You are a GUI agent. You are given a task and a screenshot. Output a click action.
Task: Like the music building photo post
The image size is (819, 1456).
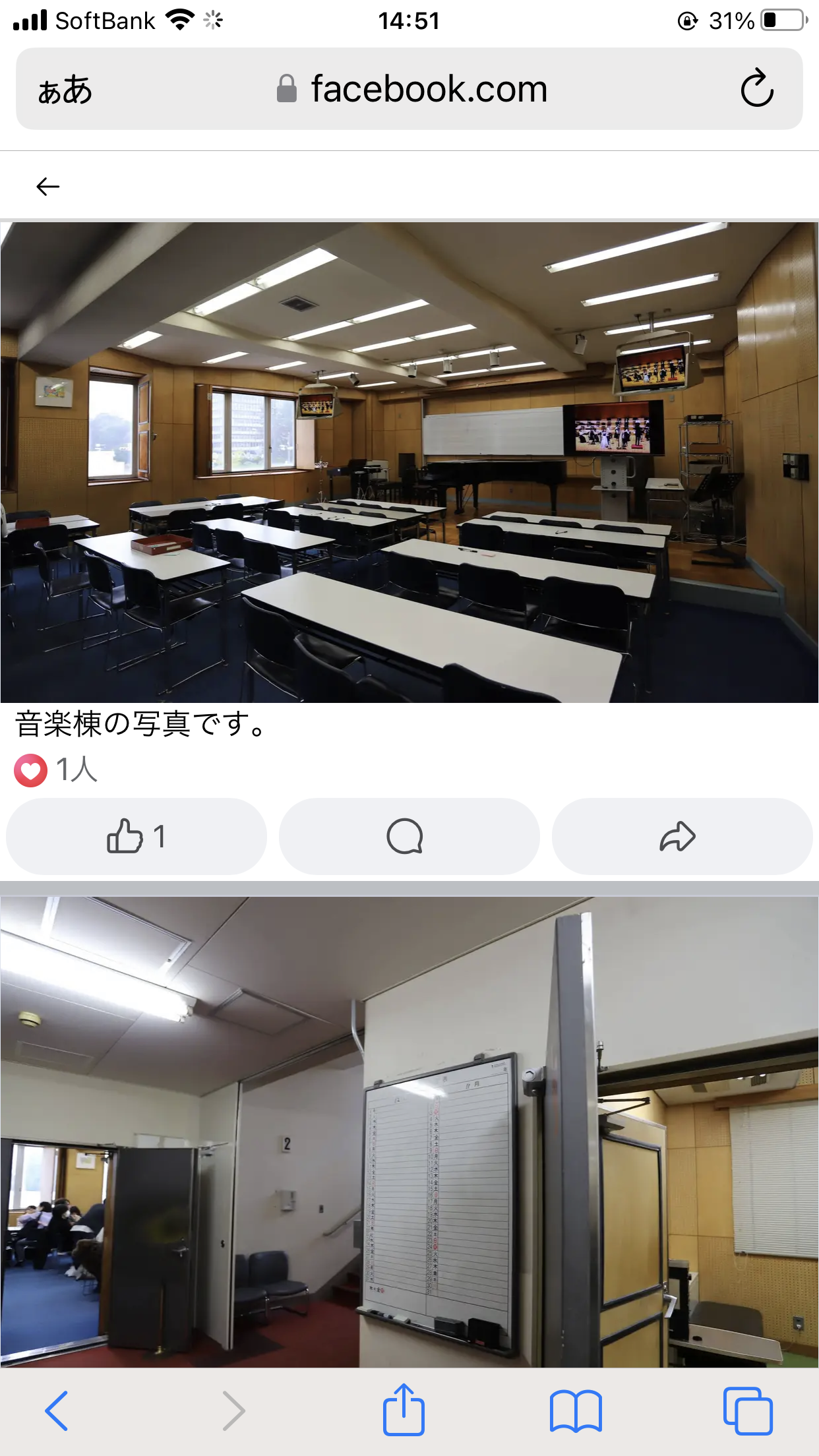pyautogui.click(x=136, y=836)
